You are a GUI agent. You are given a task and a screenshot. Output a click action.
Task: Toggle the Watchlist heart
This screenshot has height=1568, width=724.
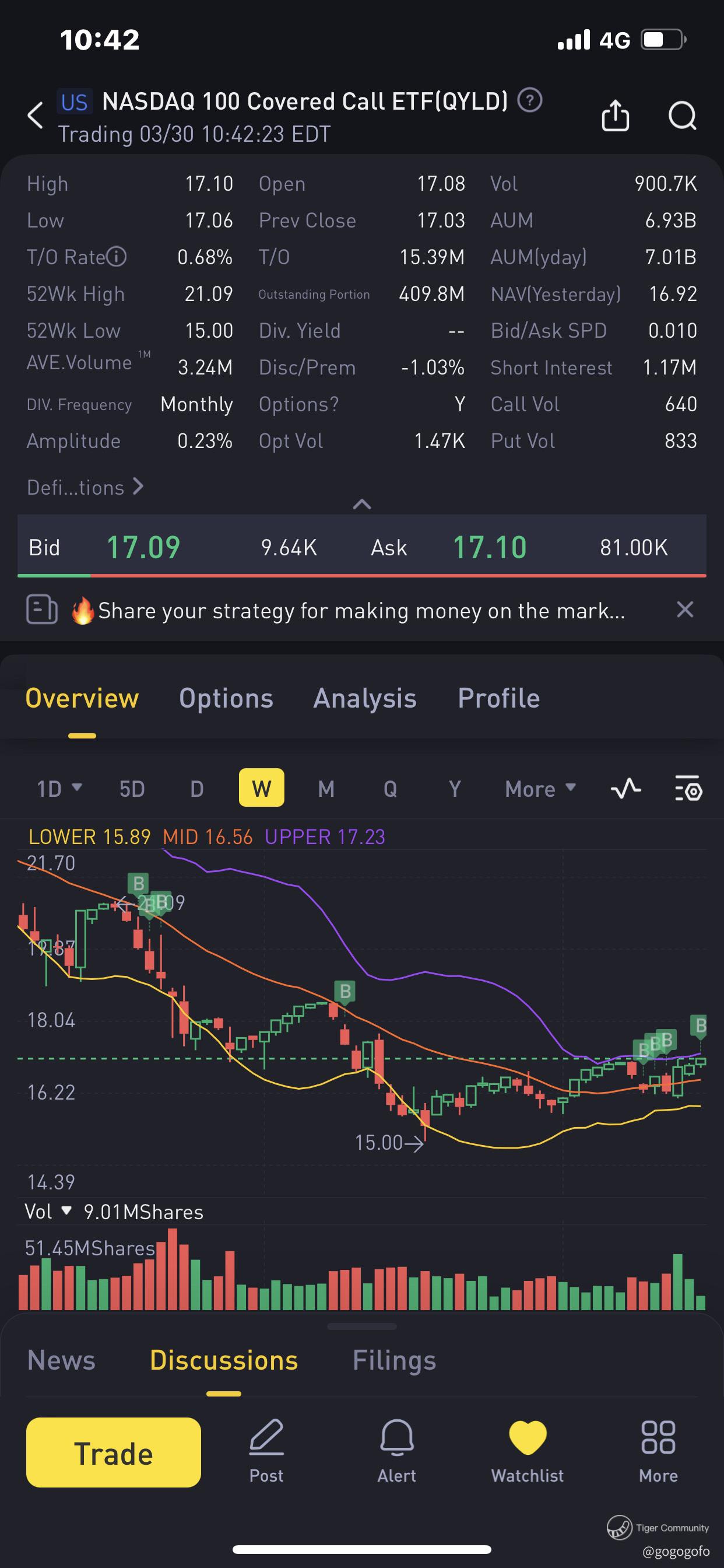click(x=527, y=1450)
